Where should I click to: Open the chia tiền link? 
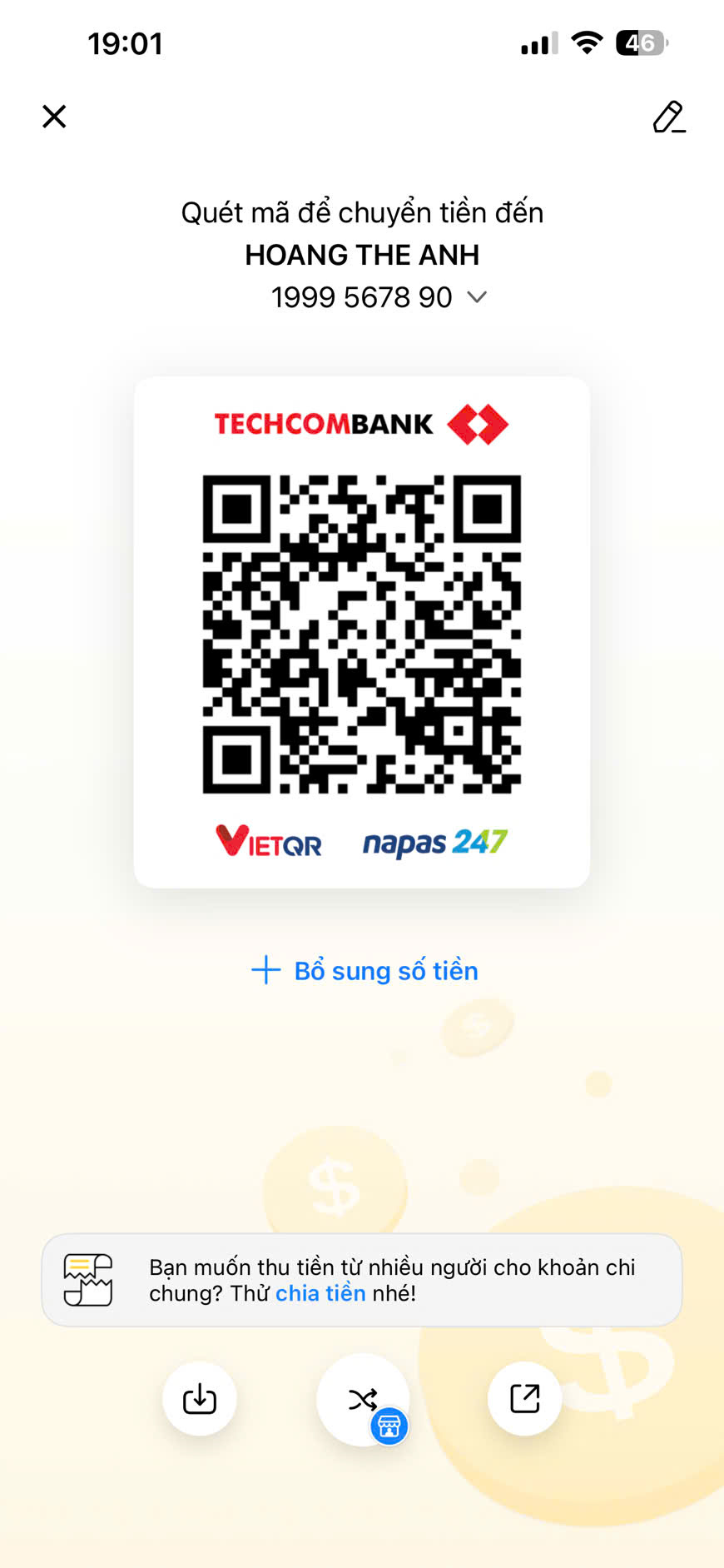pyautogui.click(x=320, y=1293)
